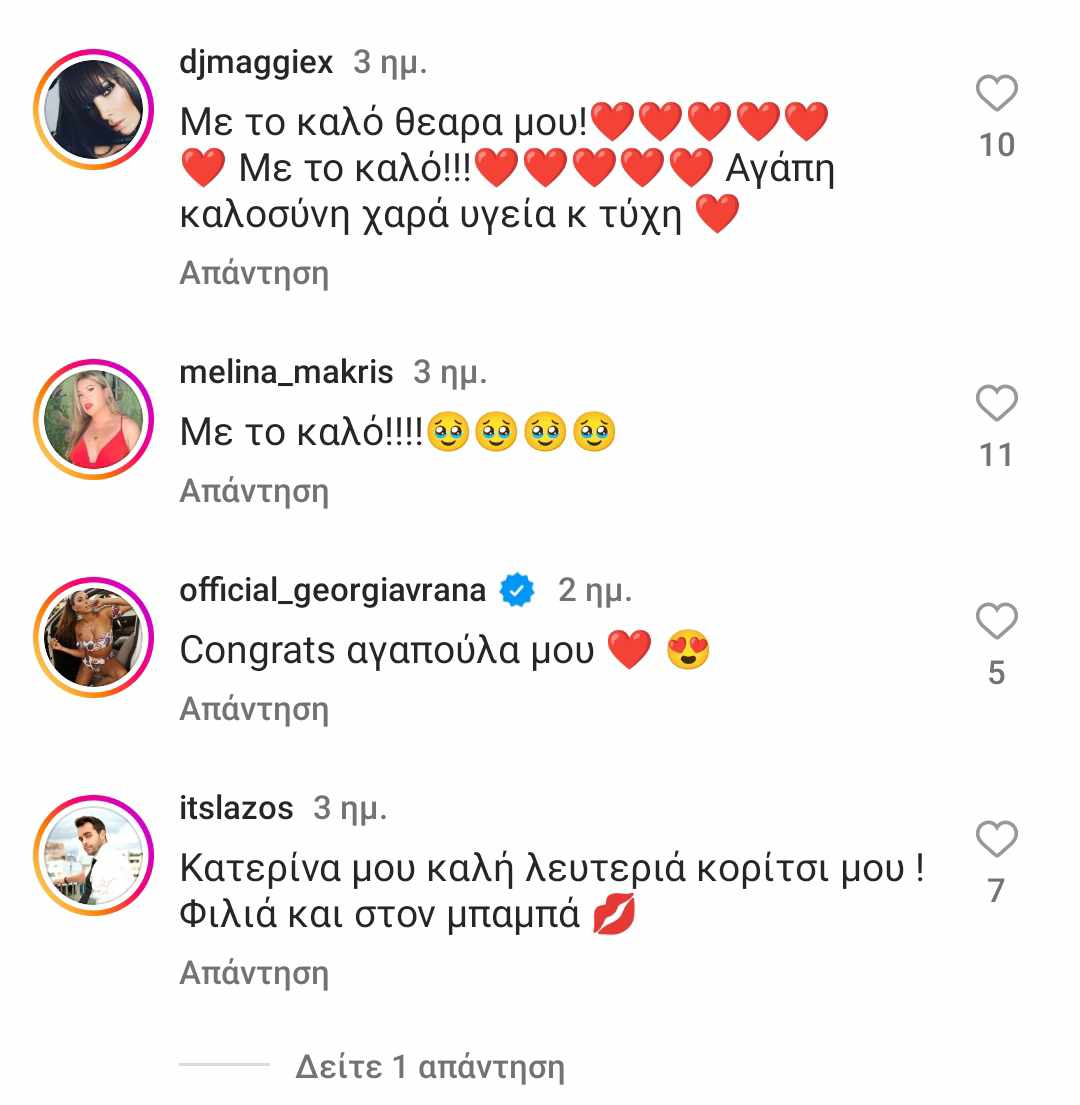Reply to melina_makris's comment
The image size is (1080, 1105).
[254, 491]
